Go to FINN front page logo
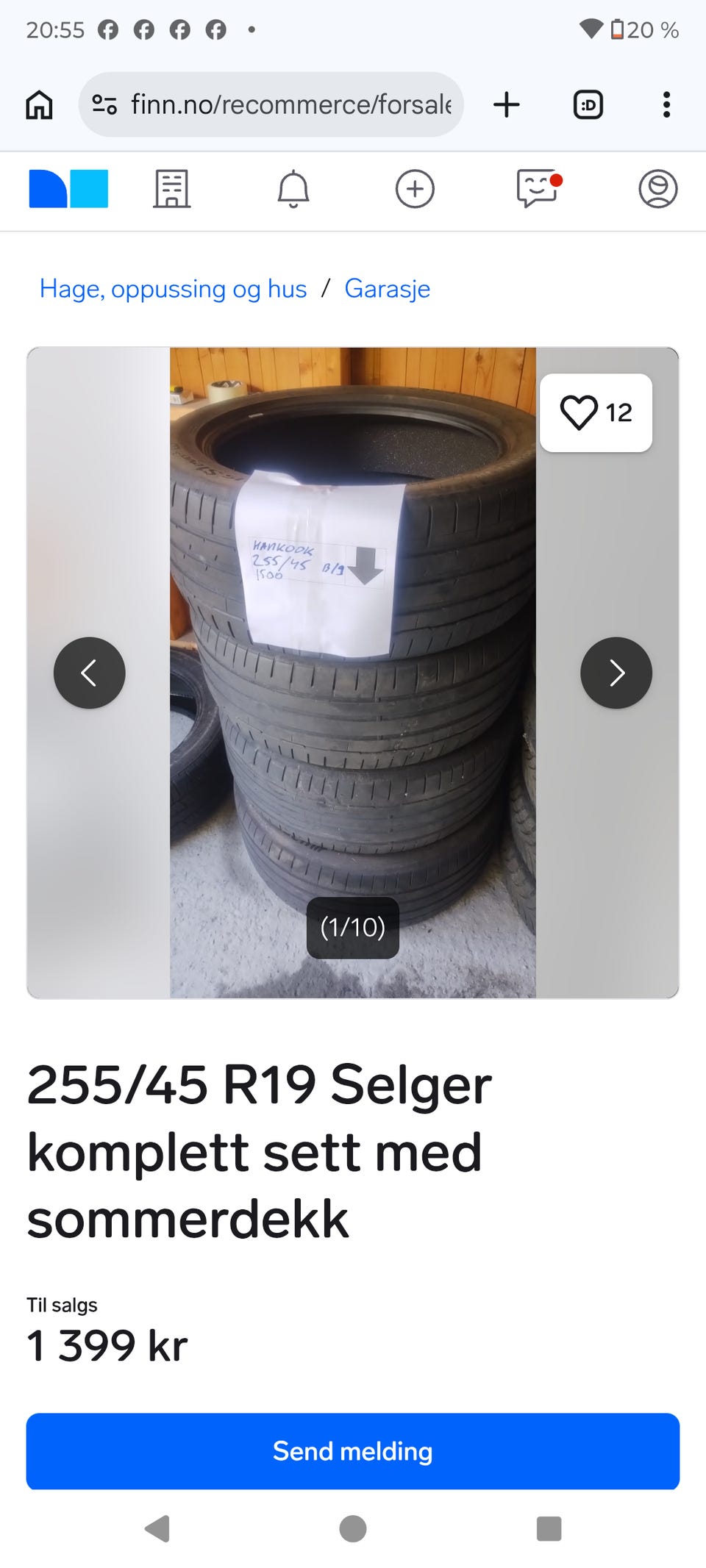Viewport: 706px width, 1568px height. (x=68, y=189)
